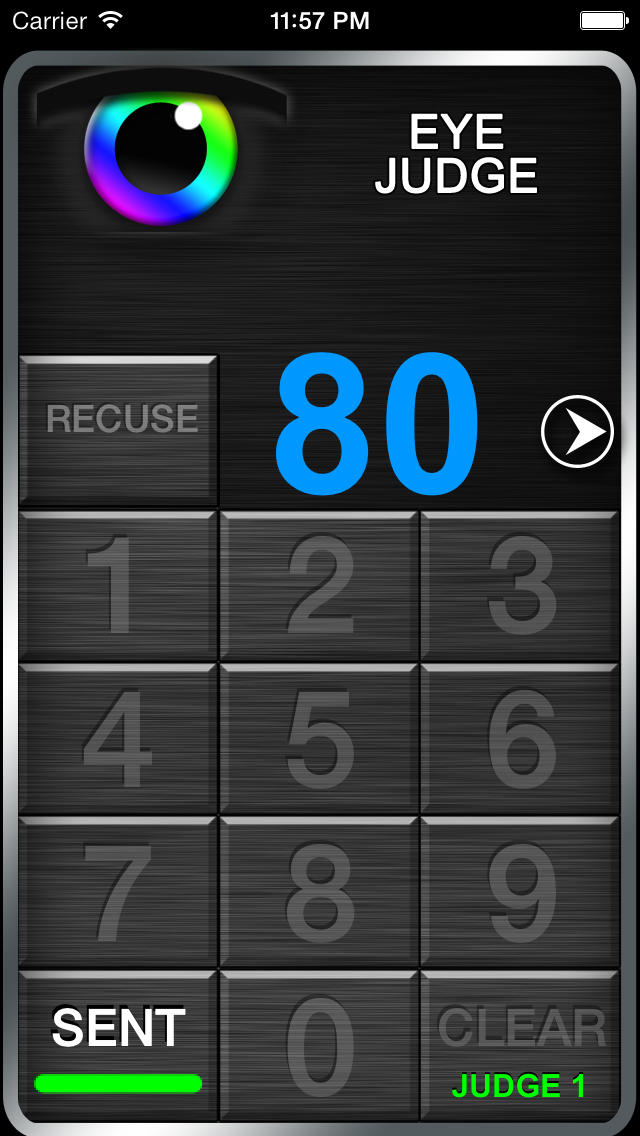The width and height of the screenshot is (640, 1136).
Task: Tap the RECUSE button
Action: 118,430
